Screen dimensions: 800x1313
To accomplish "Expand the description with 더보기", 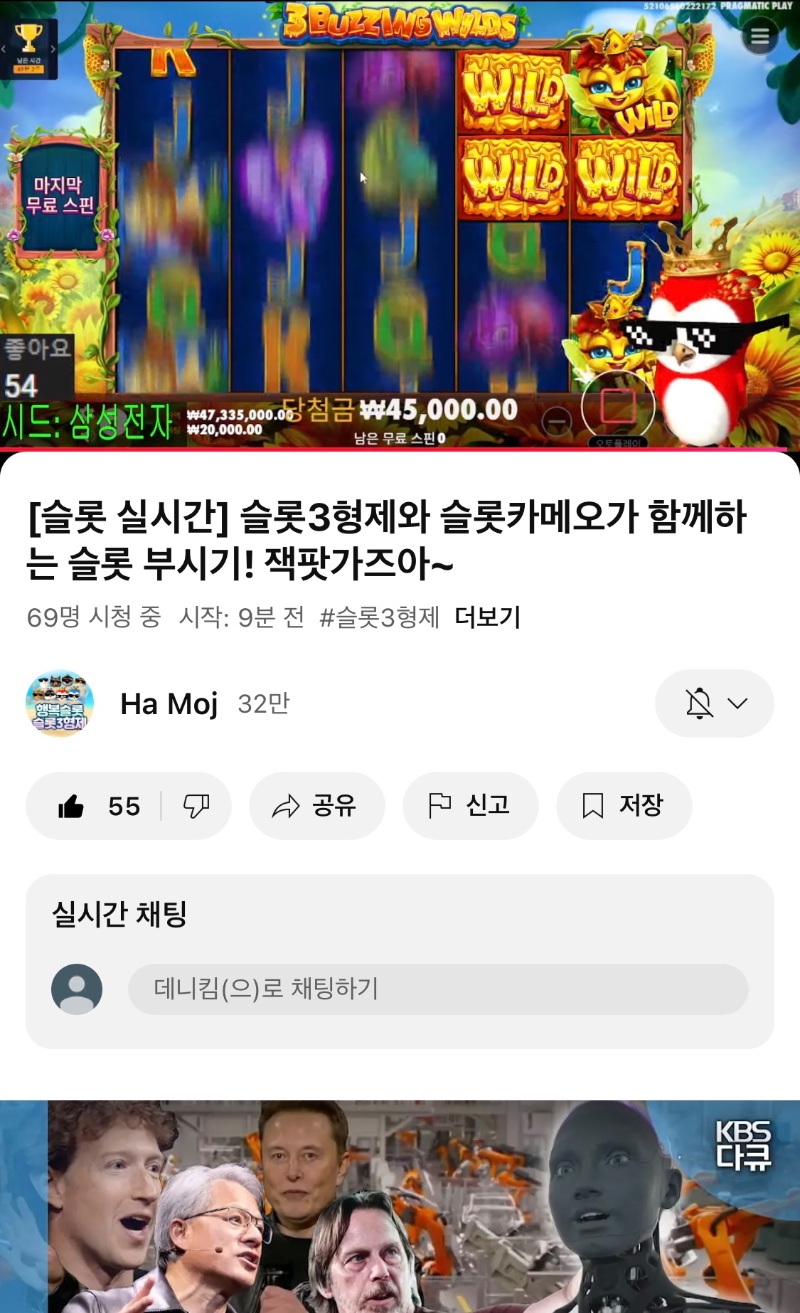I will tap(487, 617).
